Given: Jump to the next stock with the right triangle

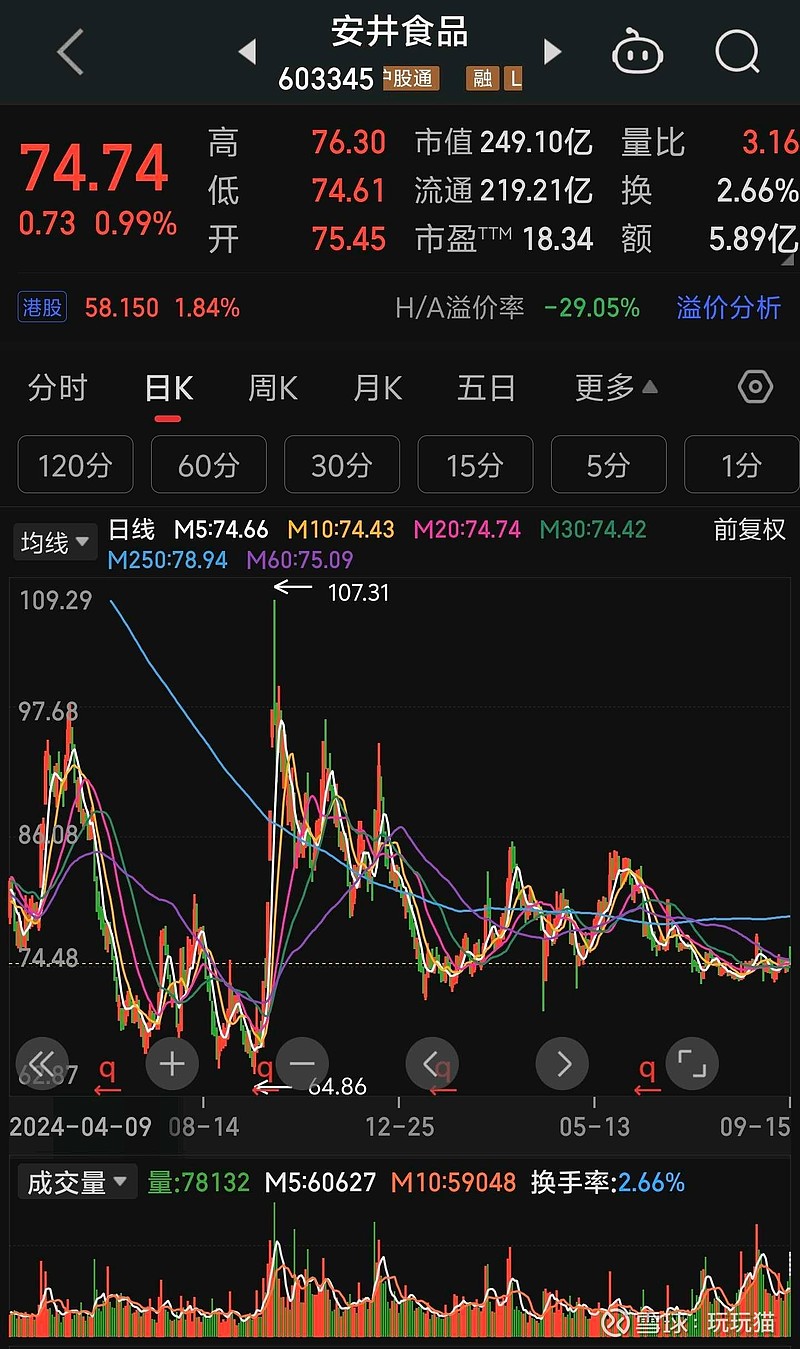Looking at the screenshot, I should click(x=552, y=51).
